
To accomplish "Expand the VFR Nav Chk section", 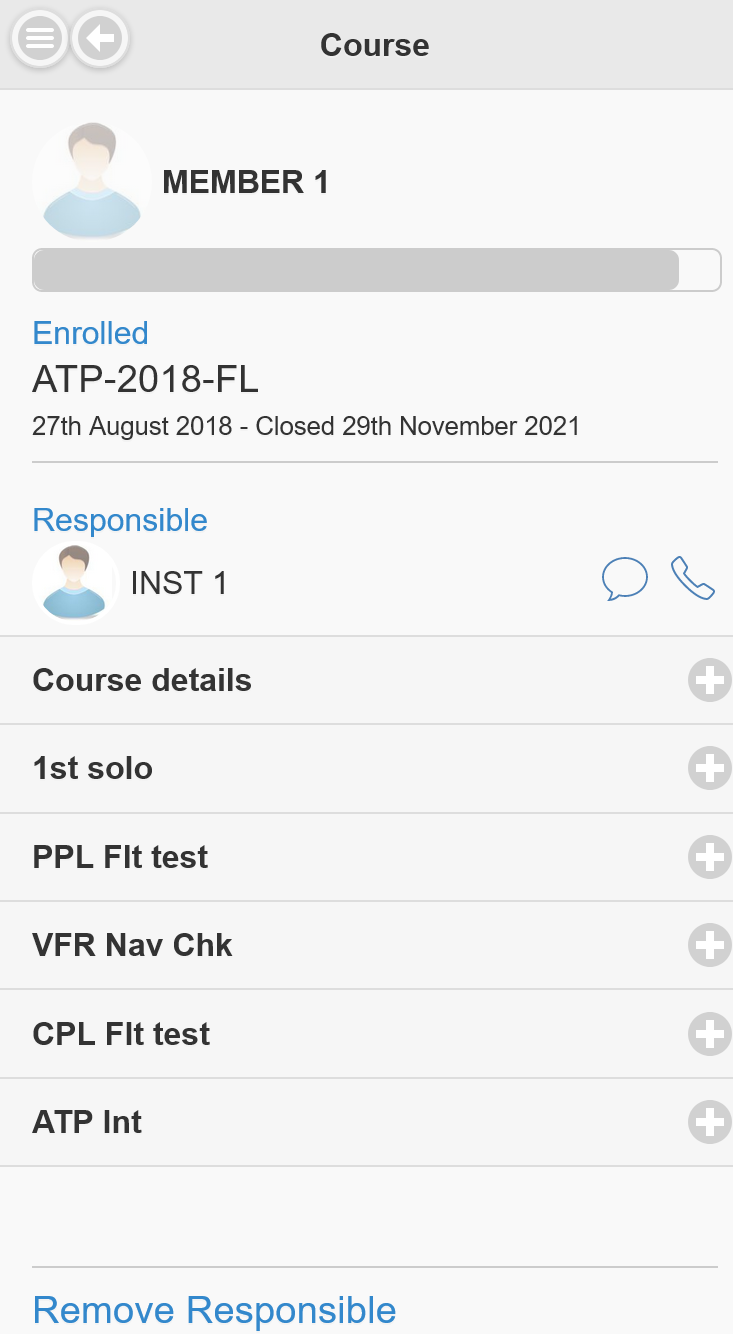I will click(709, 946).
